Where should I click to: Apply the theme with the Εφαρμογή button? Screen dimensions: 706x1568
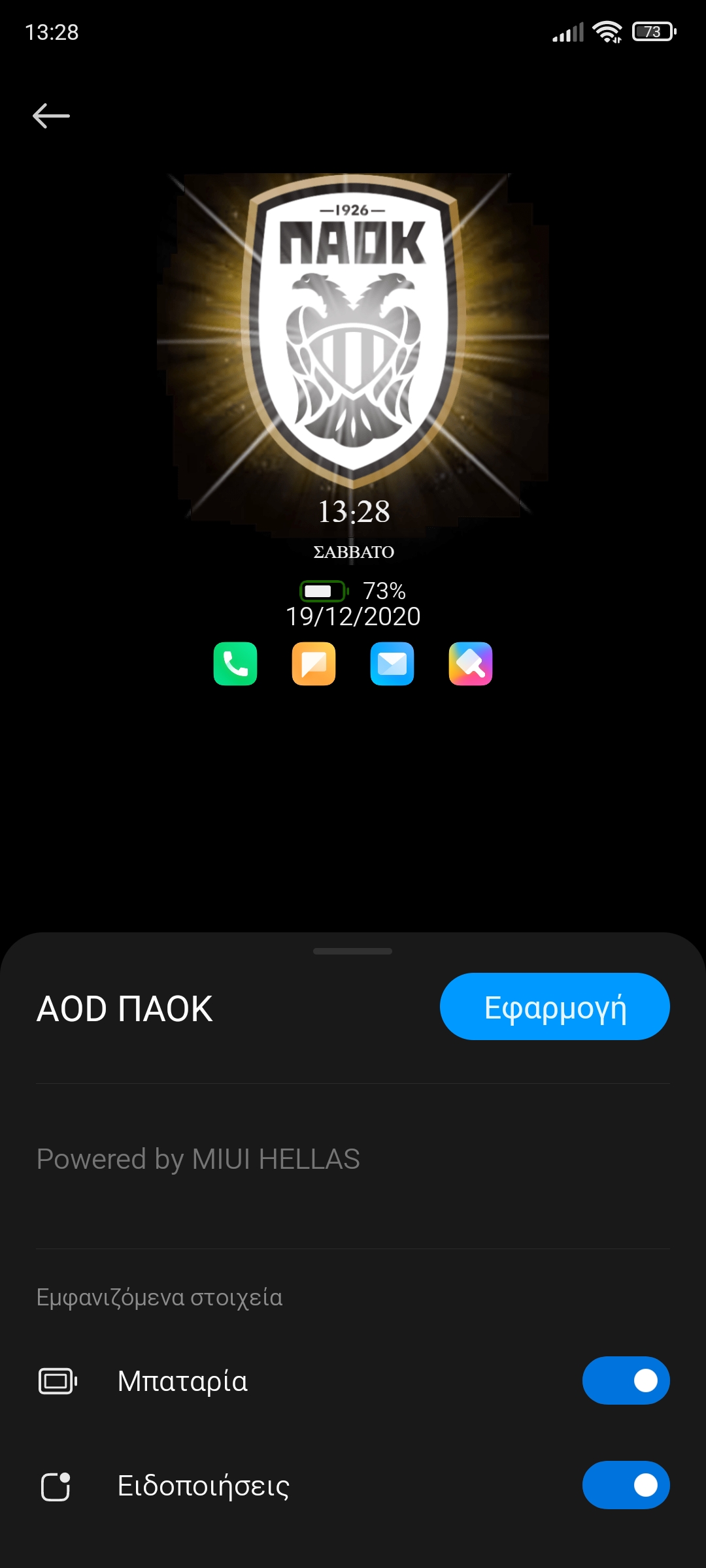tap(554, 1007)
